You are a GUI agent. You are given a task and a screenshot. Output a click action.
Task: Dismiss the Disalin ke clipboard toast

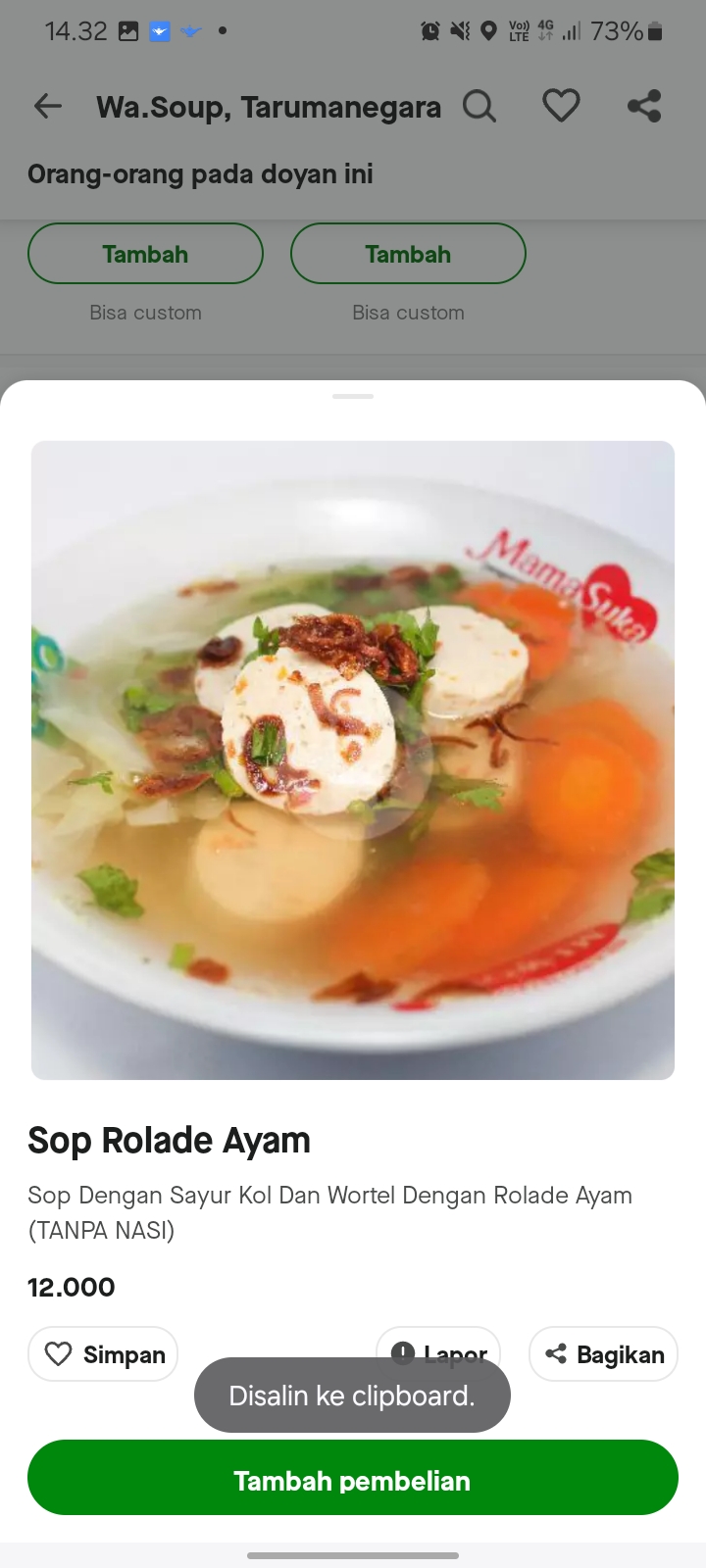[352, 1395]
